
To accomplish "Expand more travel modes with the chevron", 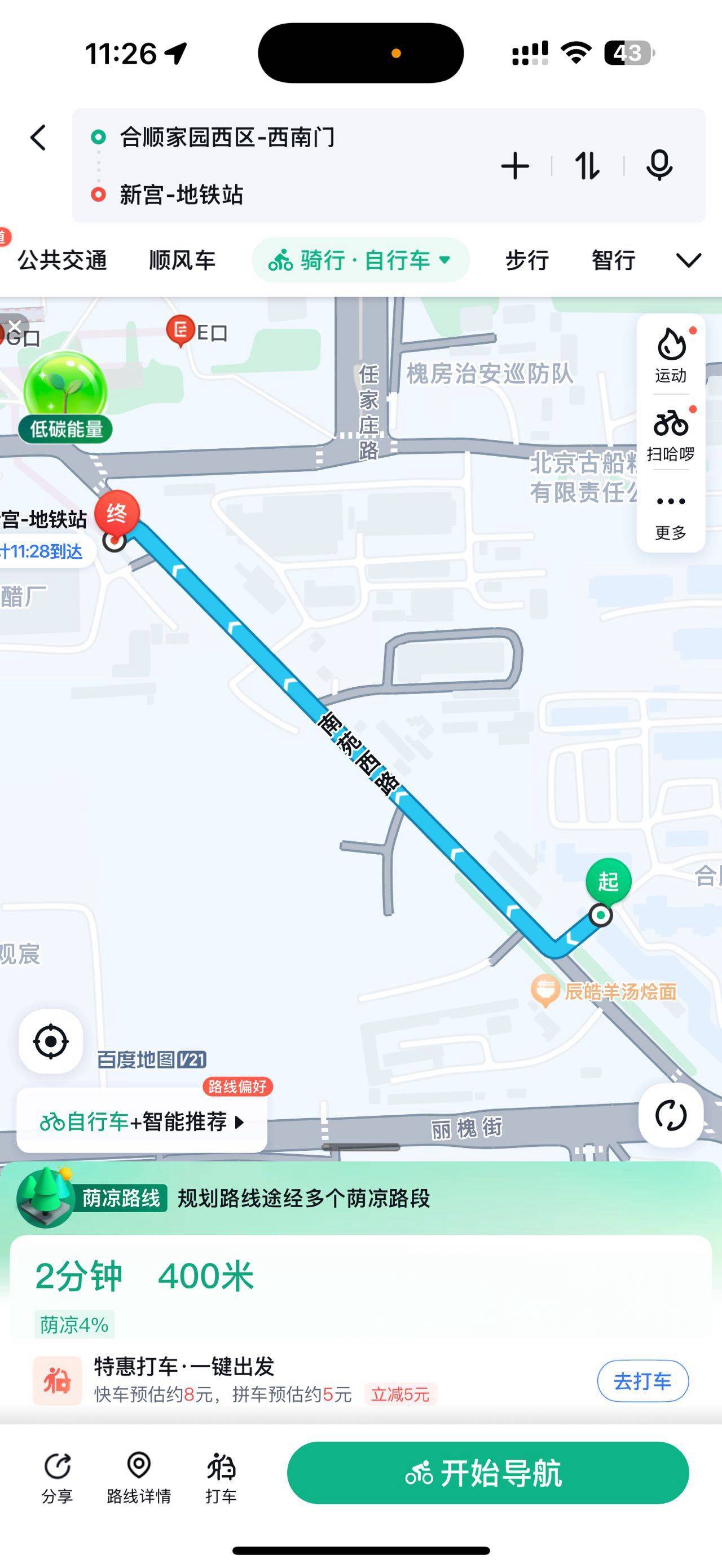I will point(689,260).
